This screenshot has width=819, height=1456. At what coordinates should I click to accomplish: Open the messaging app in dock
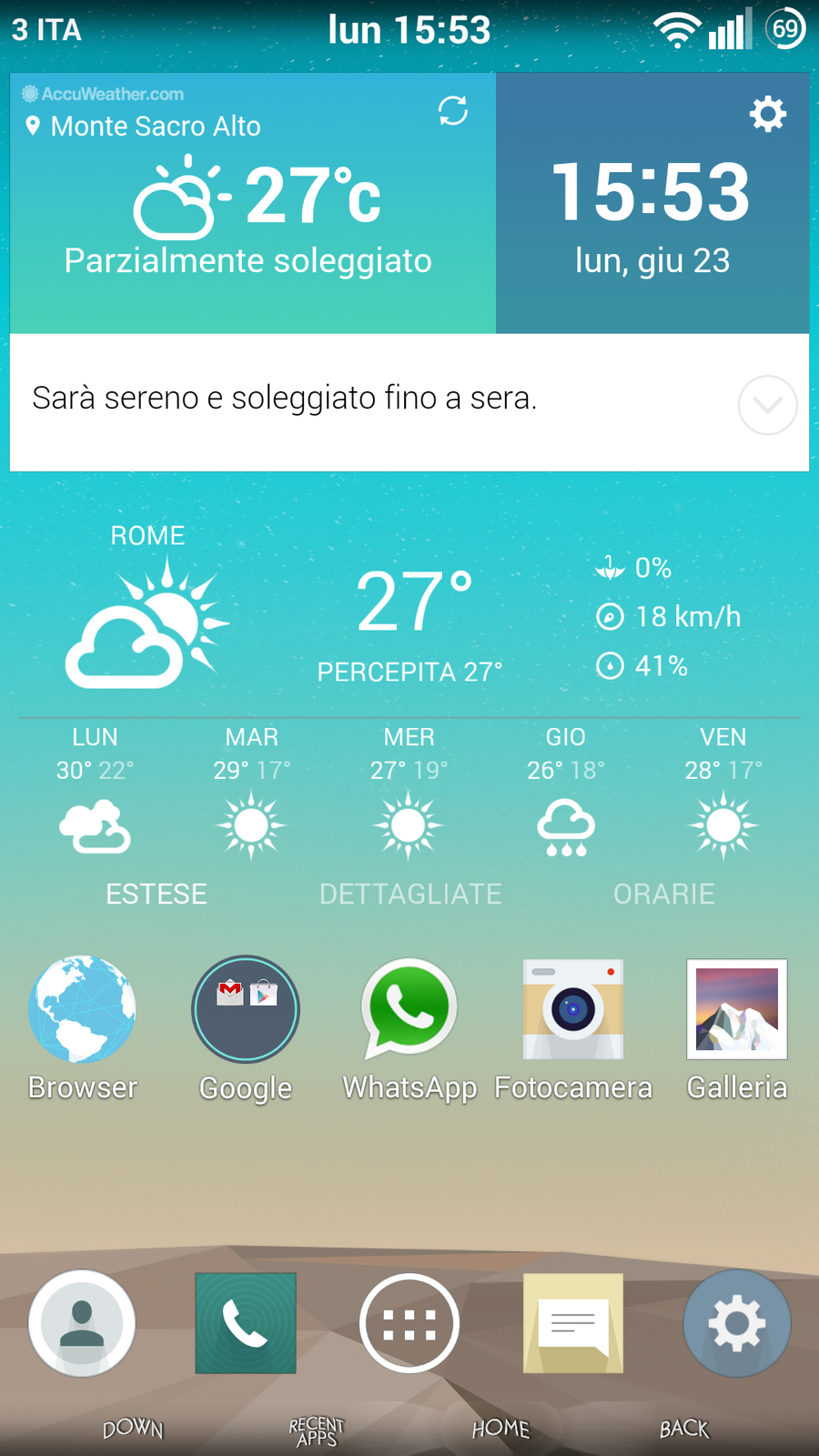573,1323
